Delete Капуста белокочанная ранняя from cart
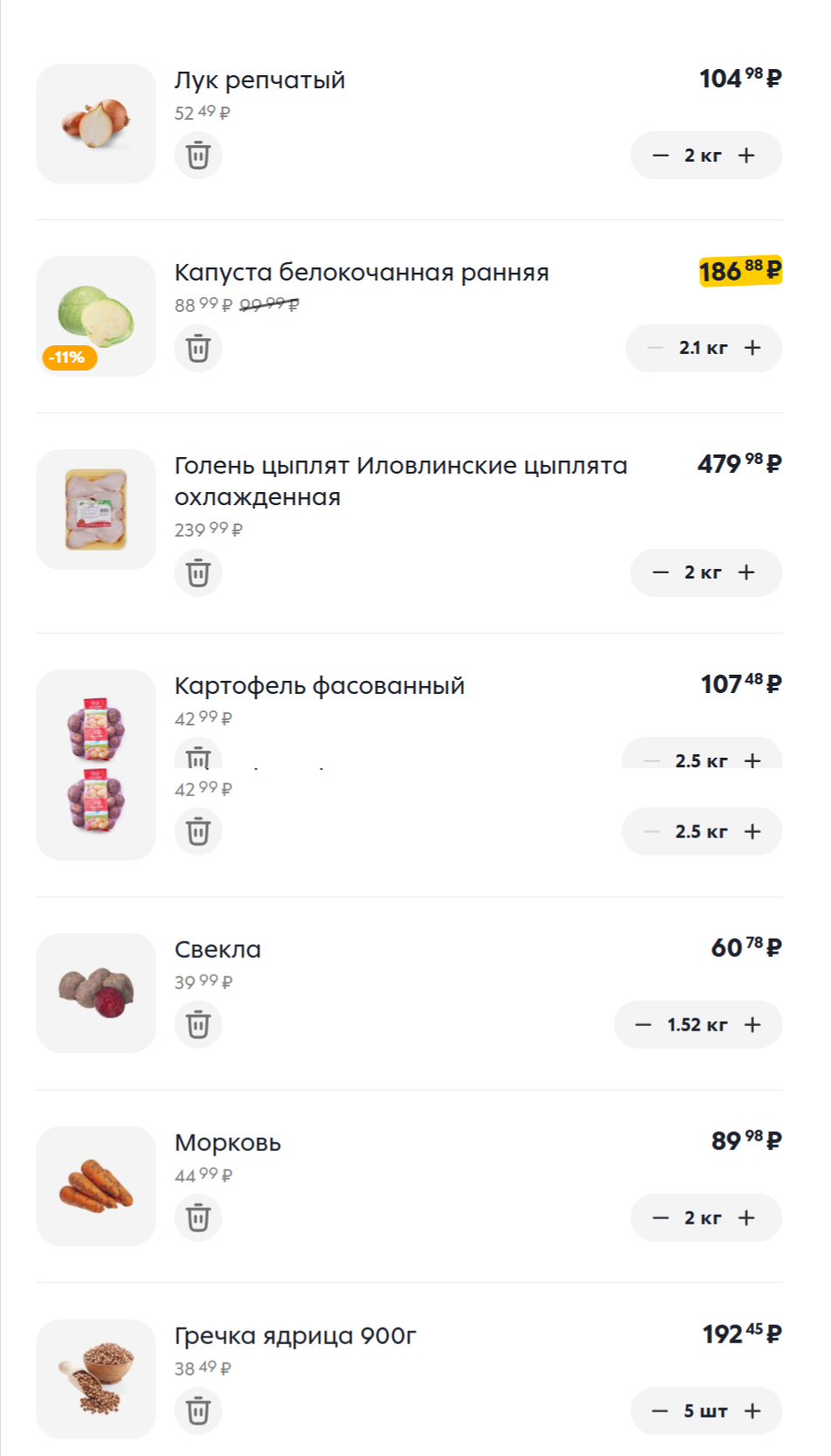The height and width of the screenshot is (1456, 831). coord(198,348)
